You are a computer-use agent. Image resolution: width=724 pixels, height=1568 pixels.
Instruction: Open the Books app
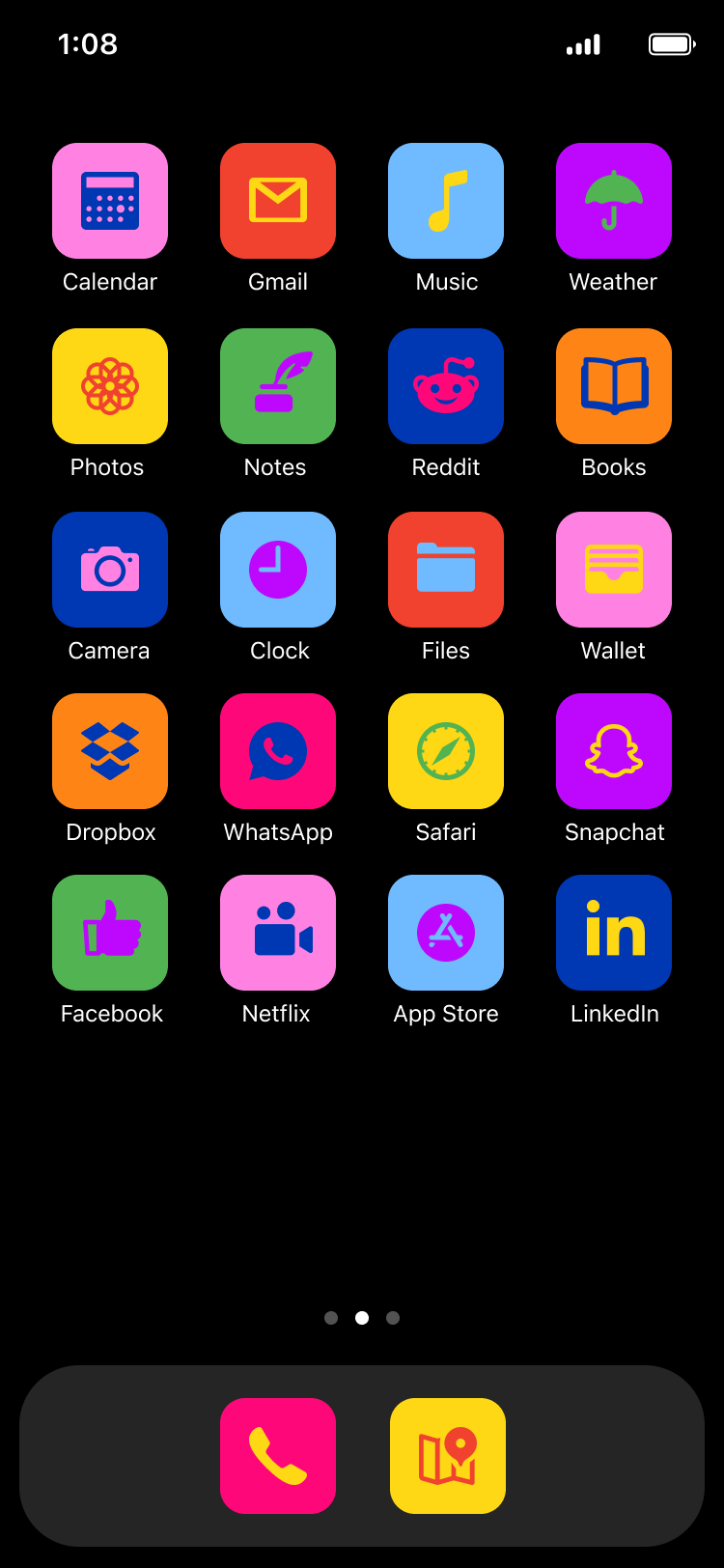coord(614,386)
